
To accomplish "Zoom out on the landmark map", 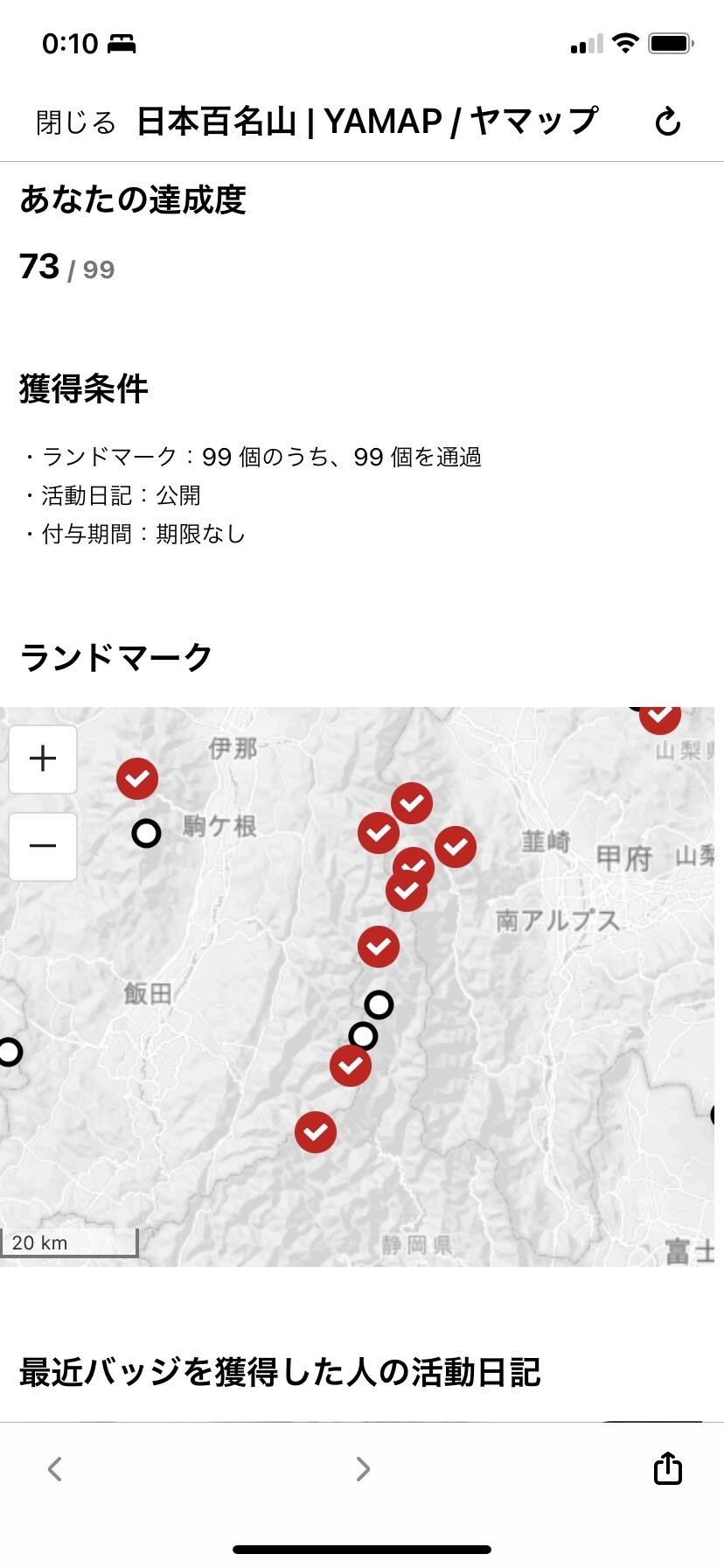I will coord(43,846).
